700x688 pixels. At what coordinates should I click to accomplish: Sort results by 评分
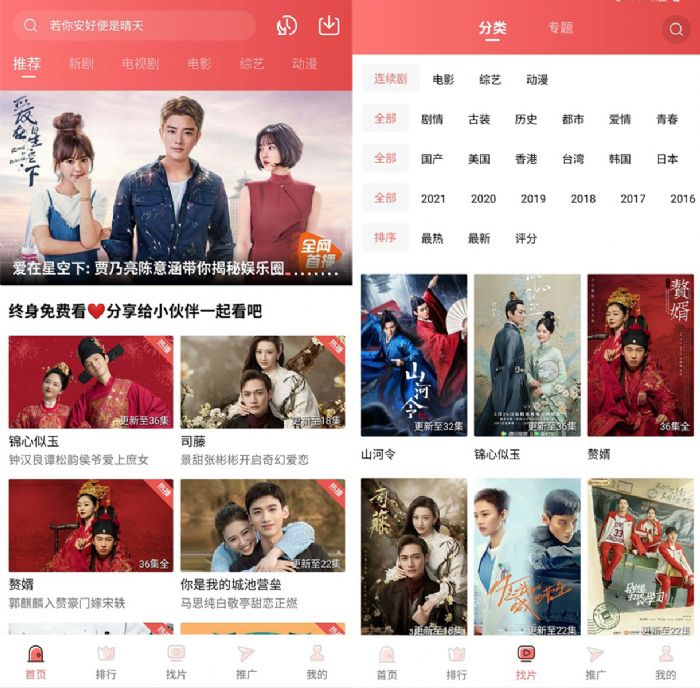[x=525, y=238]
